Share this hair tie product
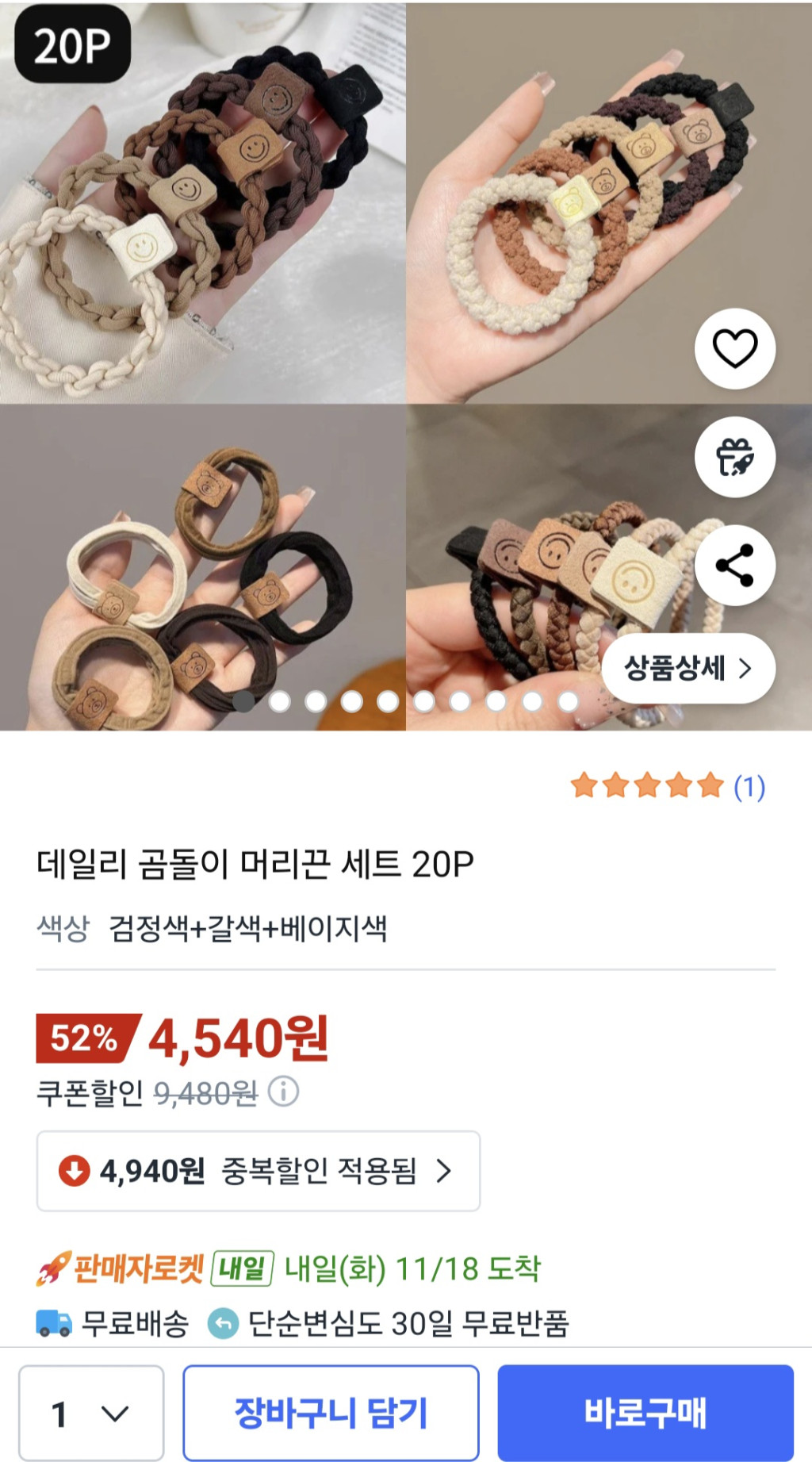The image size is (812, 1462). [735, 566]
